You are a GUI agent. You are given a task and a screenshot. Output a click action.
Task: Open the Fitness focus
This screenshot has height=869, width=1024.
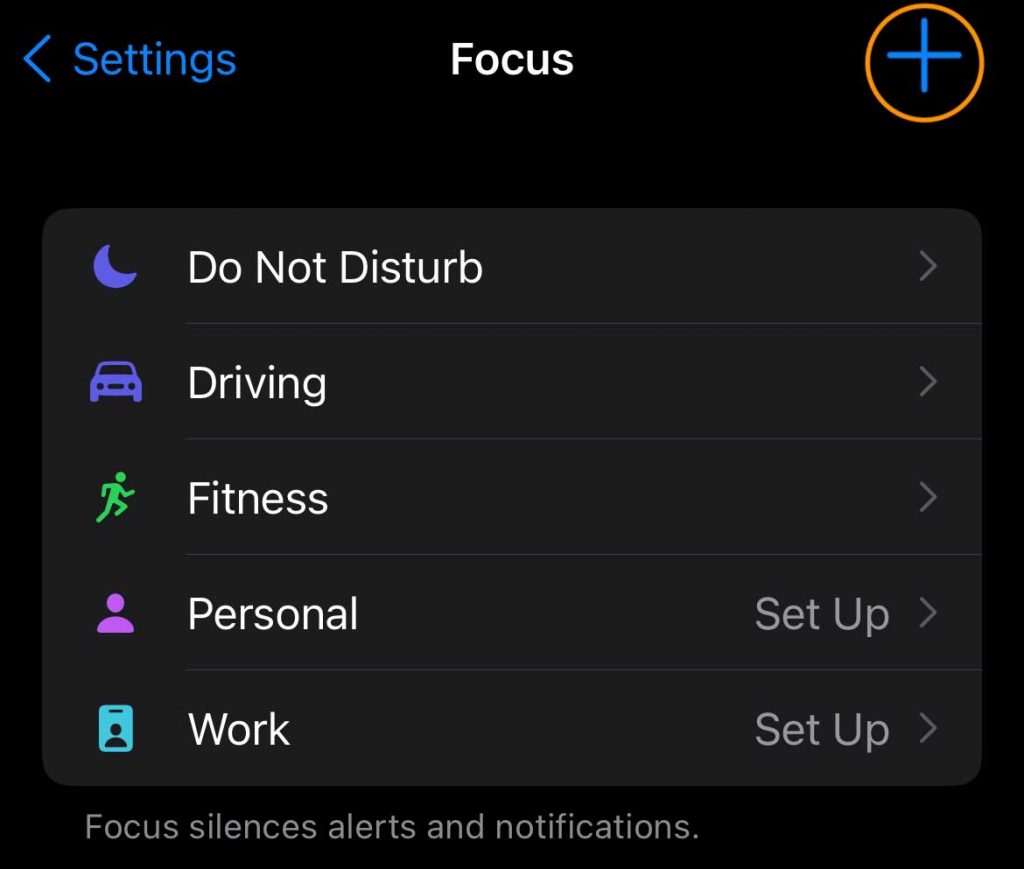coord(510,498)
